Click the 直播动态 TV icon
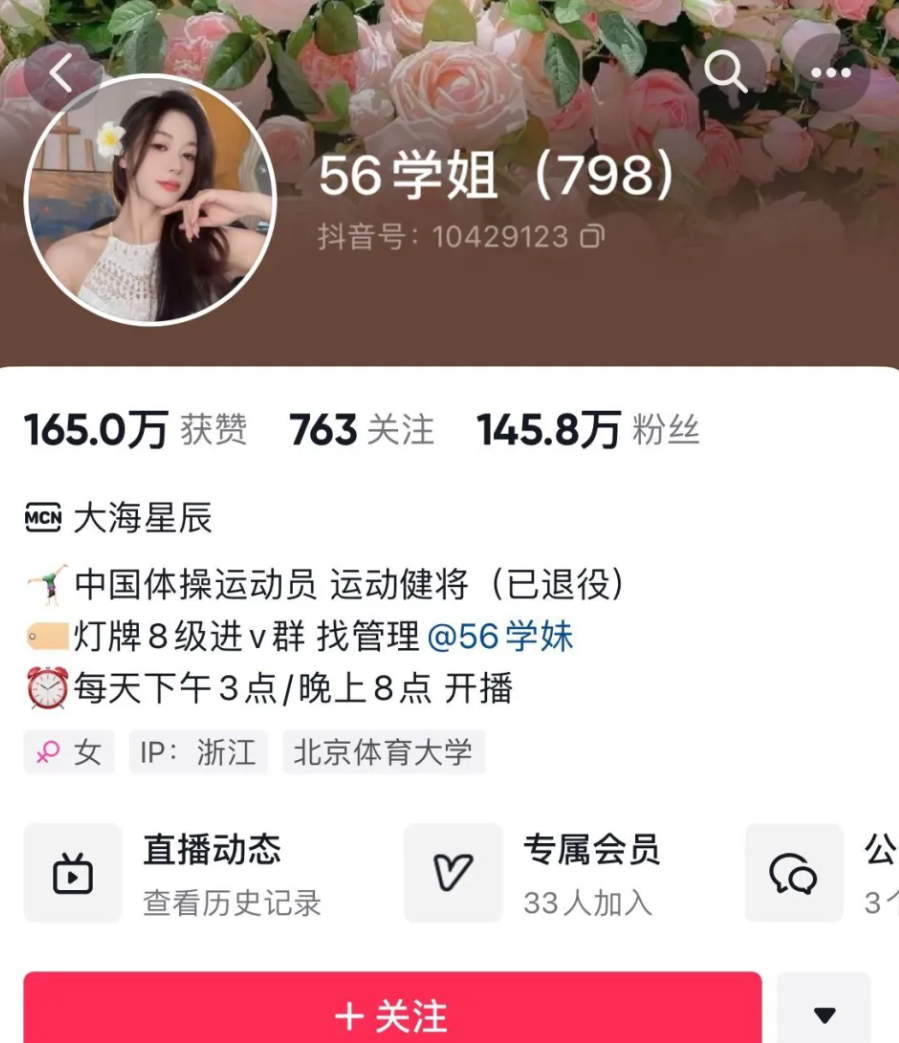Viewport: 899px width, 1043px height. [72, 872]
